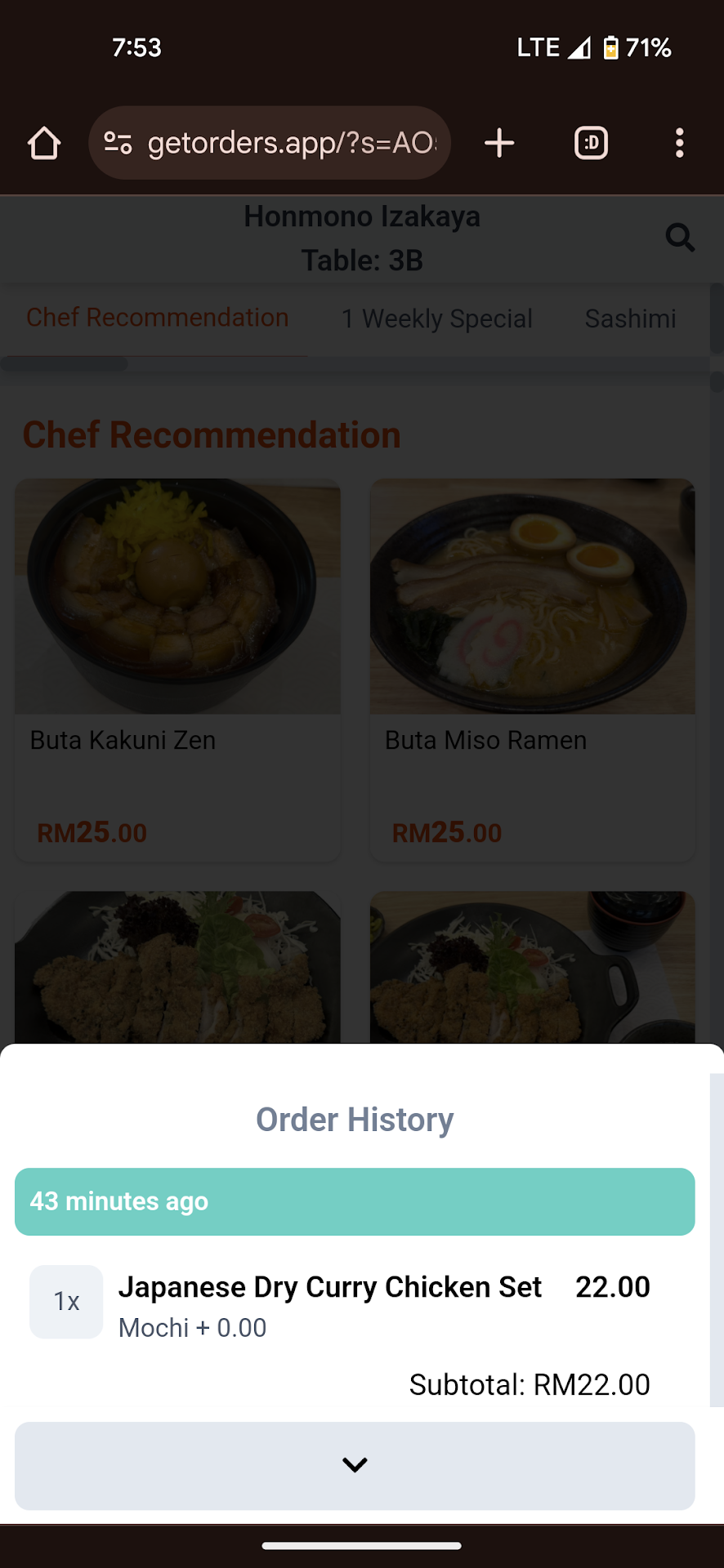Open the browser home page
Image resolution: width=724 pixels, height=1568 pixels.
pyautogui.click(x=44, y=144)
